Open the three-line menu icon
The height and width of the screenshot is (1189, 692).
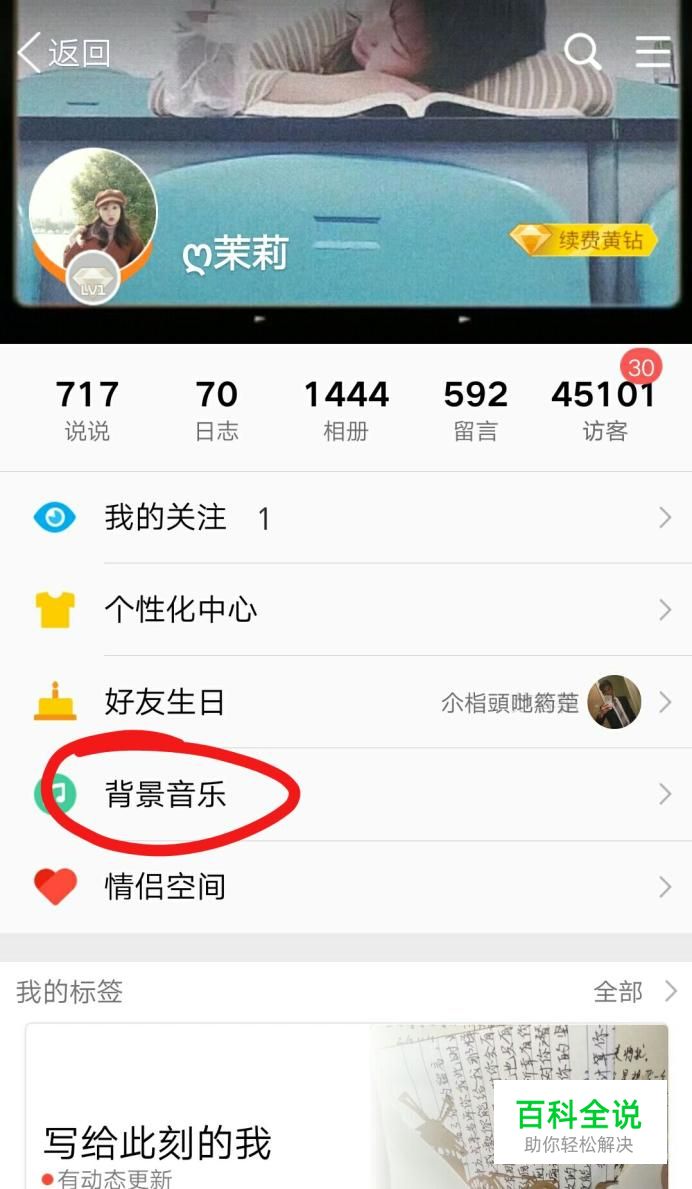653,52
